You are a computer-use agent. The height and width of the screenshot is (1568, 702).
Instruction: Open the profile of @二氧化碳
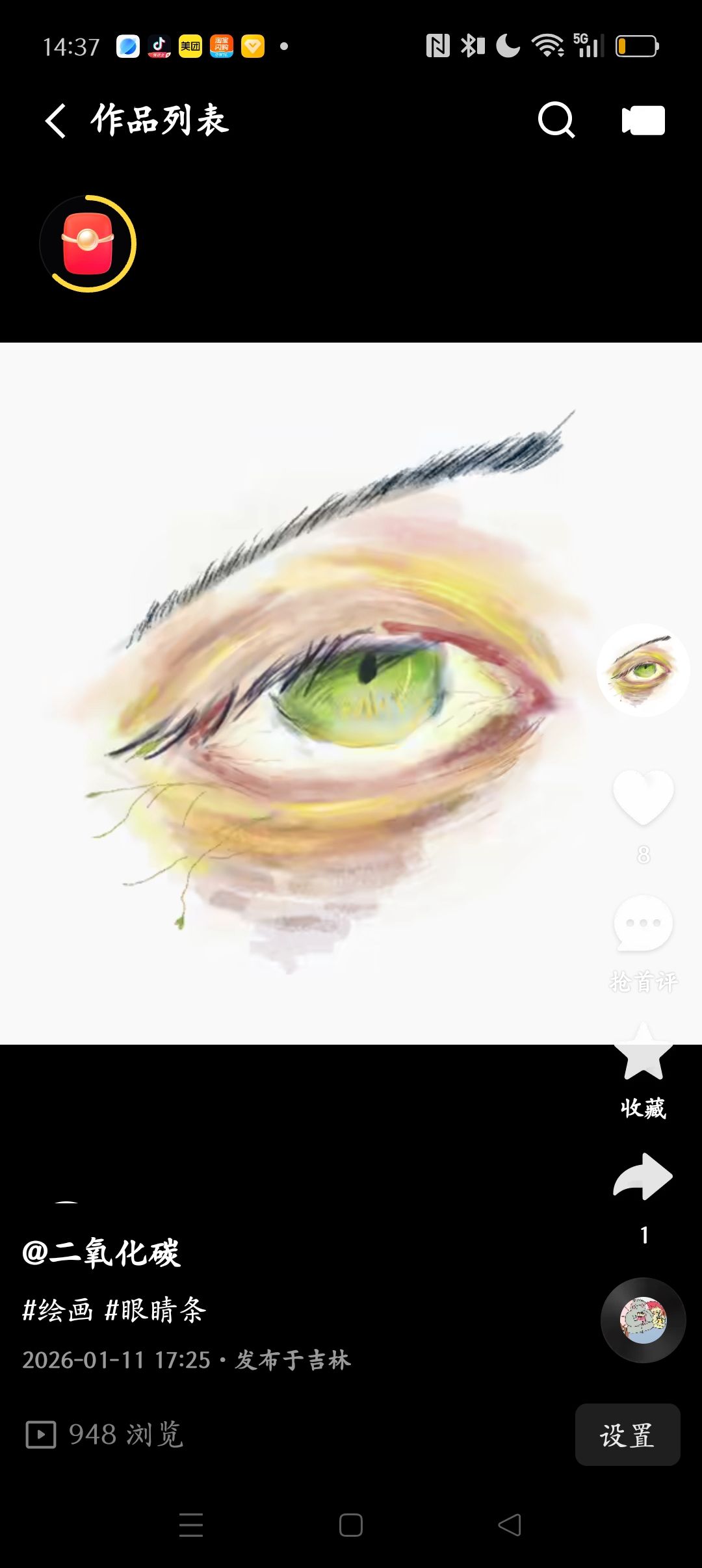(101, 1252)
